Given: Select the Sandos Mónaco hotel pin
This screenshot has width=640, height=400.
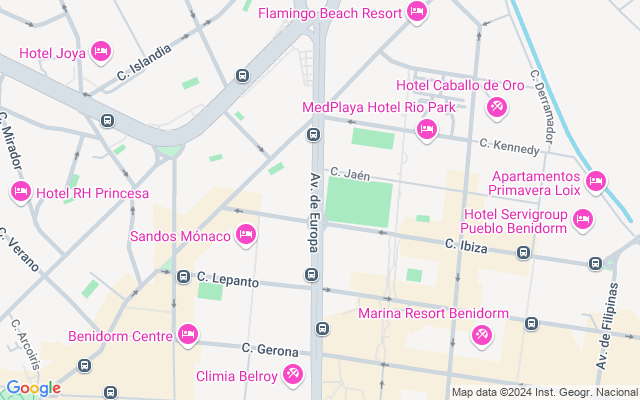Looking at the screenshot, I should point(246,236).
